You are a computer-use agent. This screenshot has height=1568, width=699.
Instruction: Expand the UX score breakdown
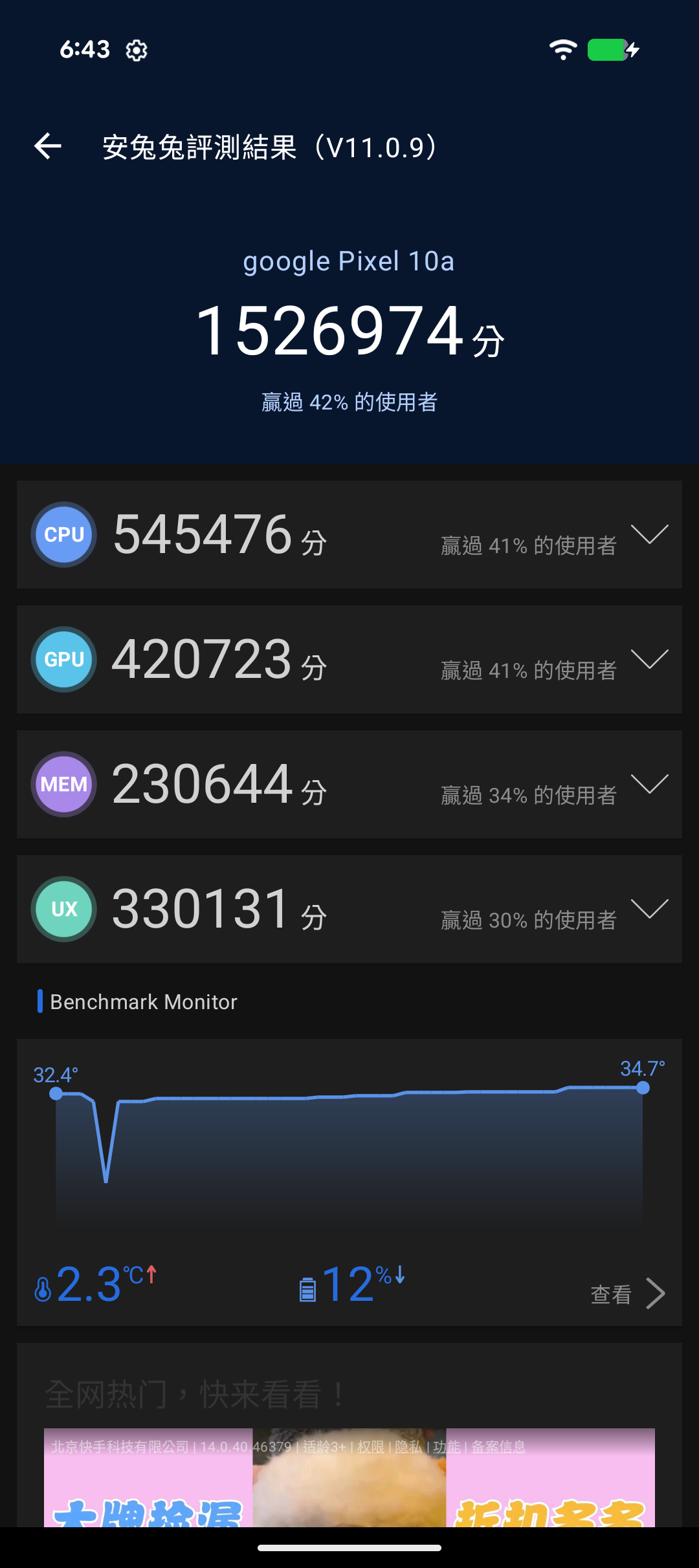649,909
